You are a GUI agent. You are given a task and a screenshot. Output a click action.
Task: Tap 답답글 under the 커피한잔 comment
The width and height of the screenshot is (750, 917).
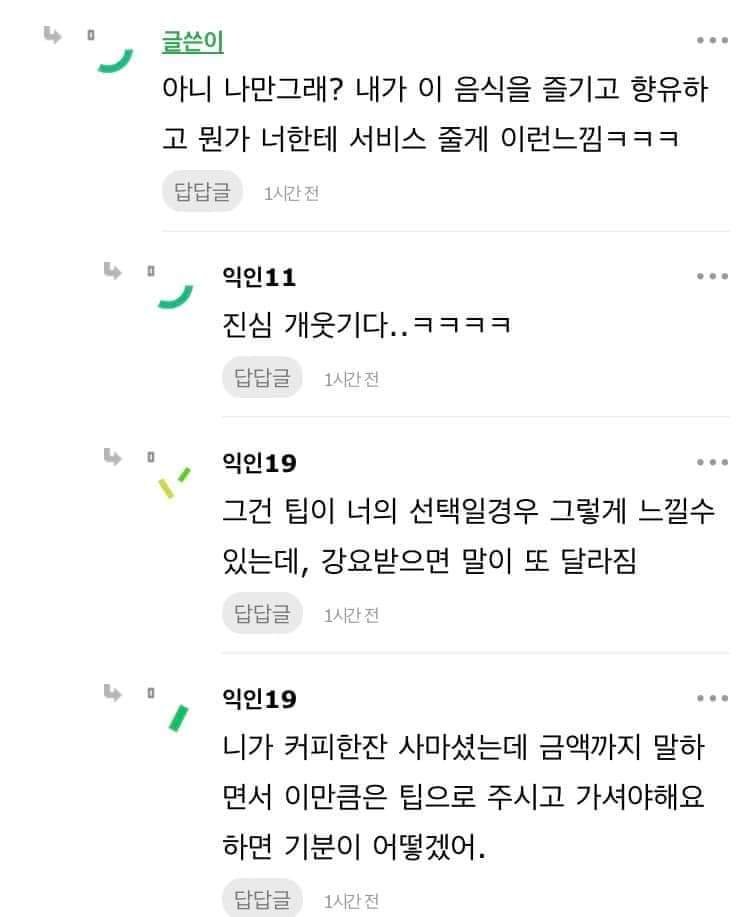[x=262, y=898]
